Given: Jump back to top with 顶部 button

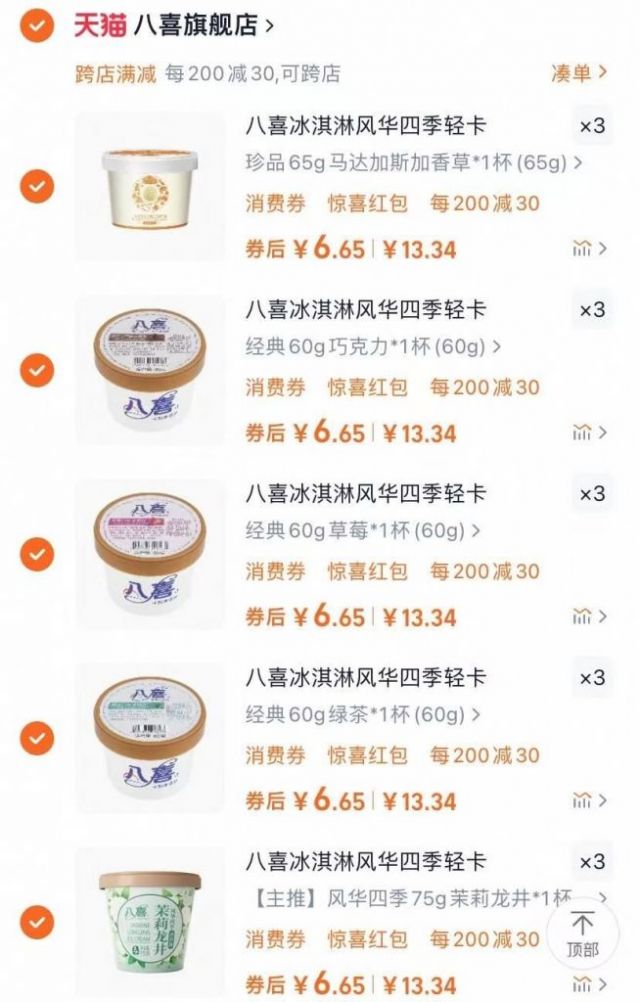Looking at the screenshot, I should click(x=583, y=934).
